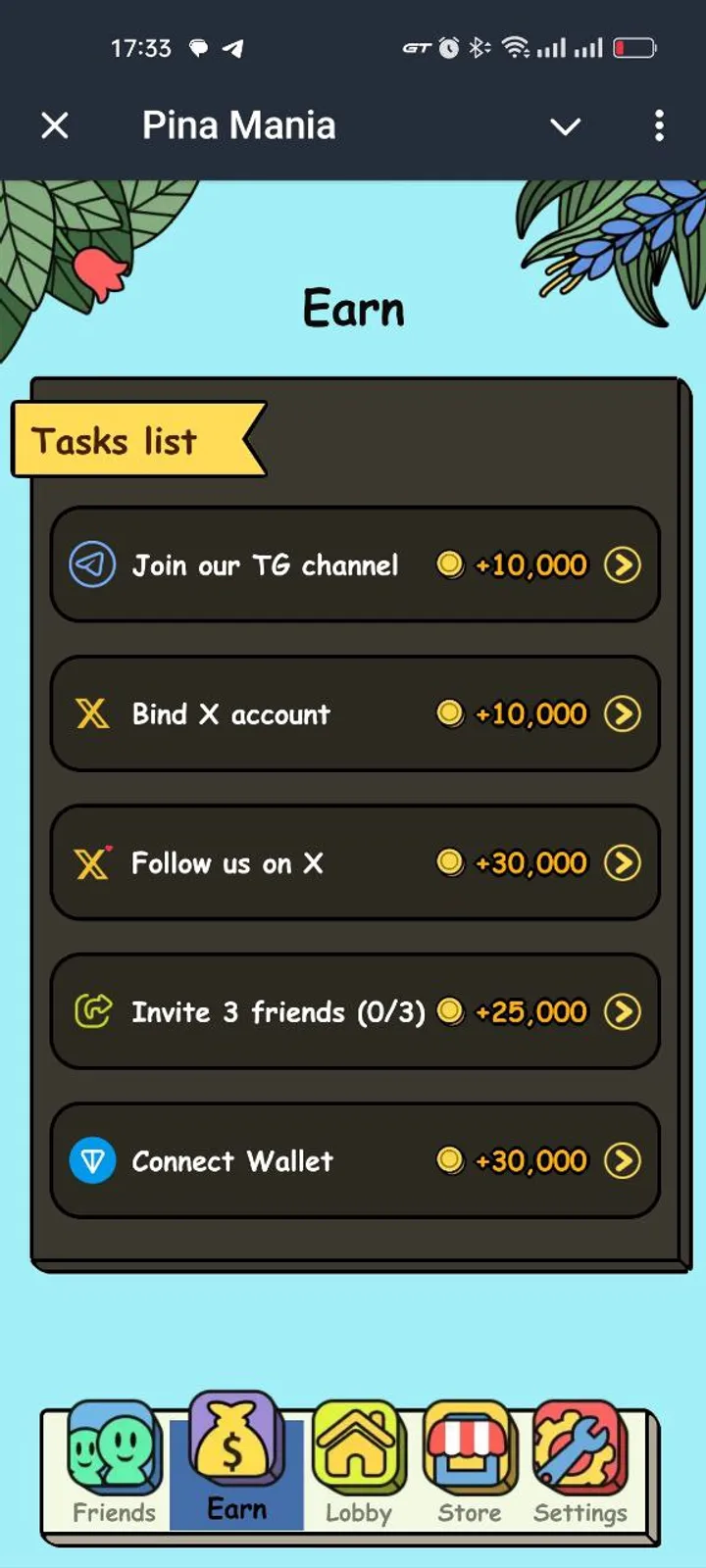Viewport: 706px width, 1568px height.
Task: Open the Join our TG channel task
Action: [x=355, y=564]
